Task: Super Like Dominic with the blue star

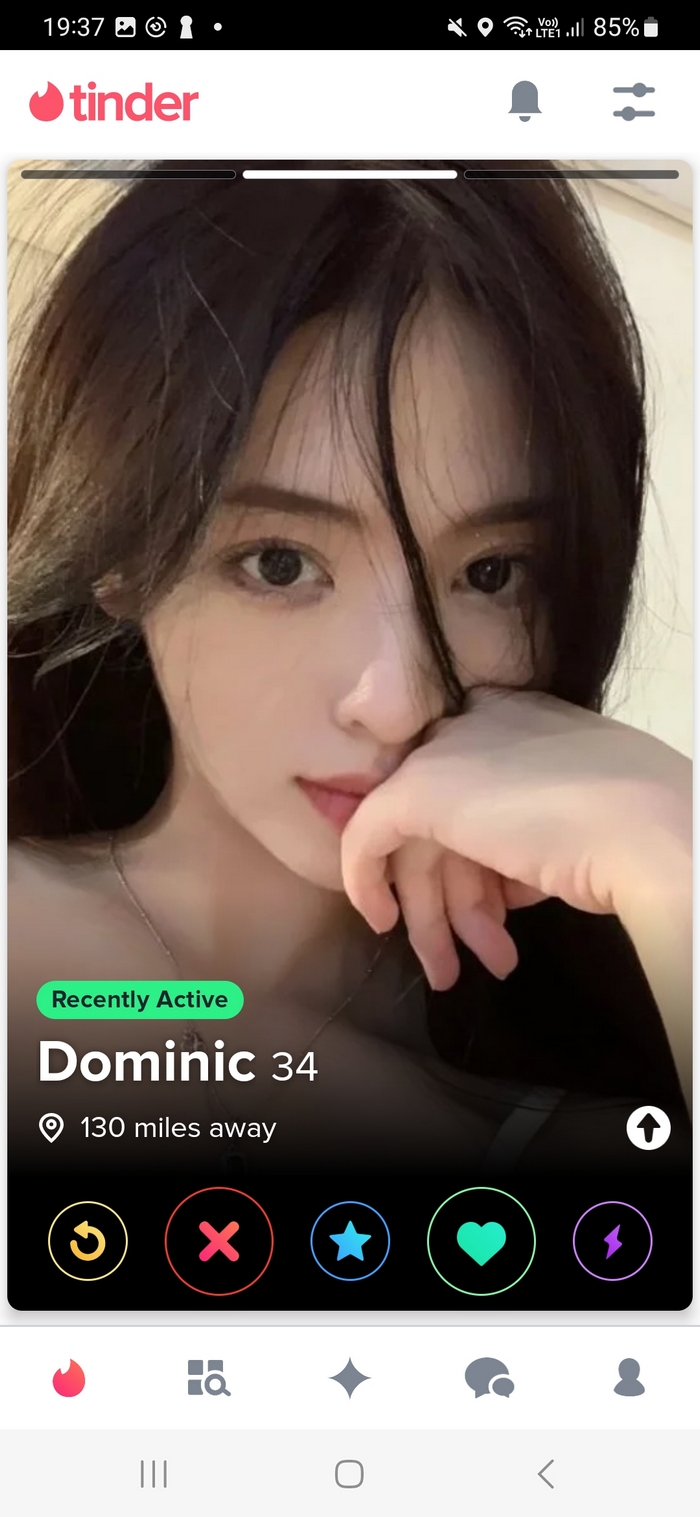Action: [x=350, y=1241]
